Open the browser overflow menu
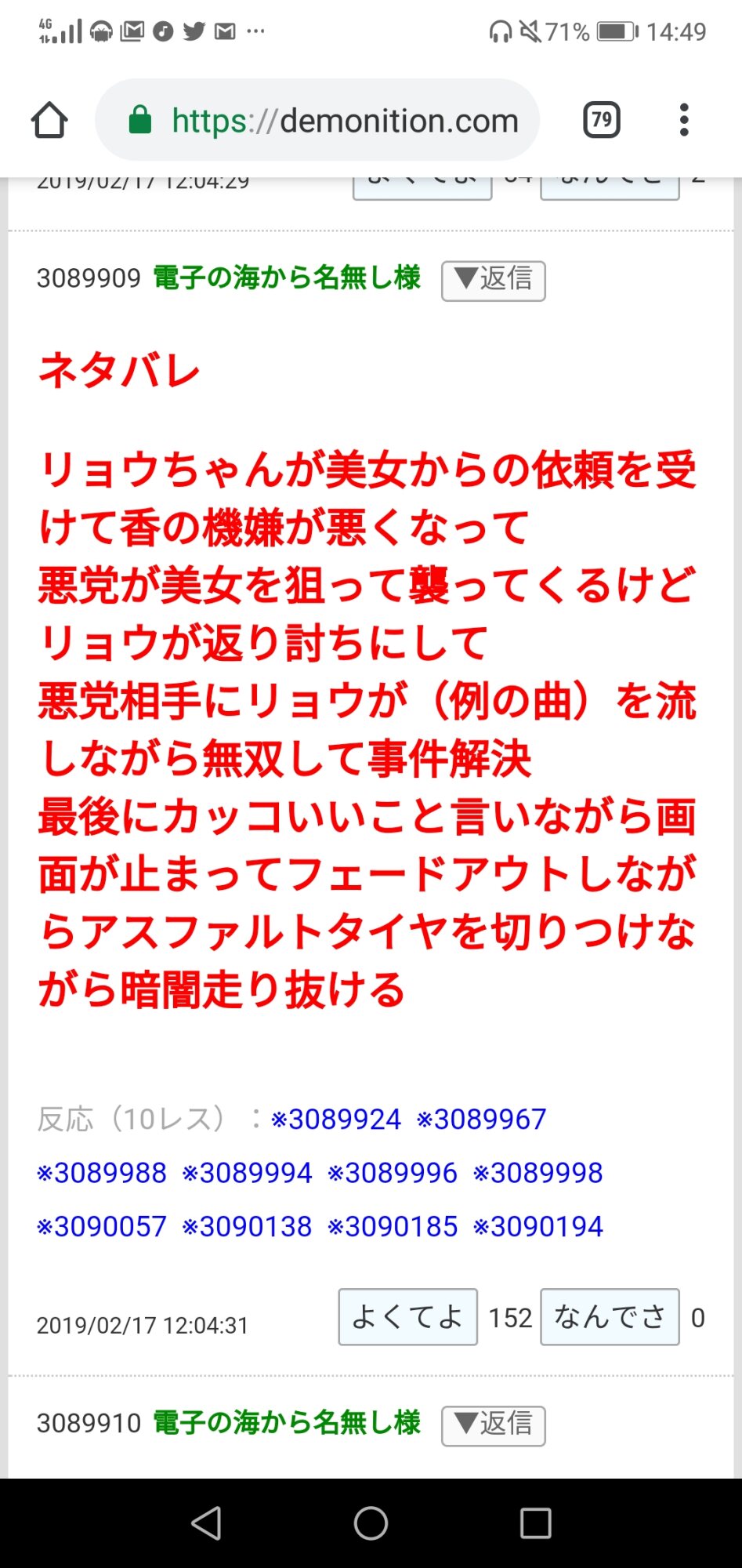742x1568 pixels. [684, 121]
